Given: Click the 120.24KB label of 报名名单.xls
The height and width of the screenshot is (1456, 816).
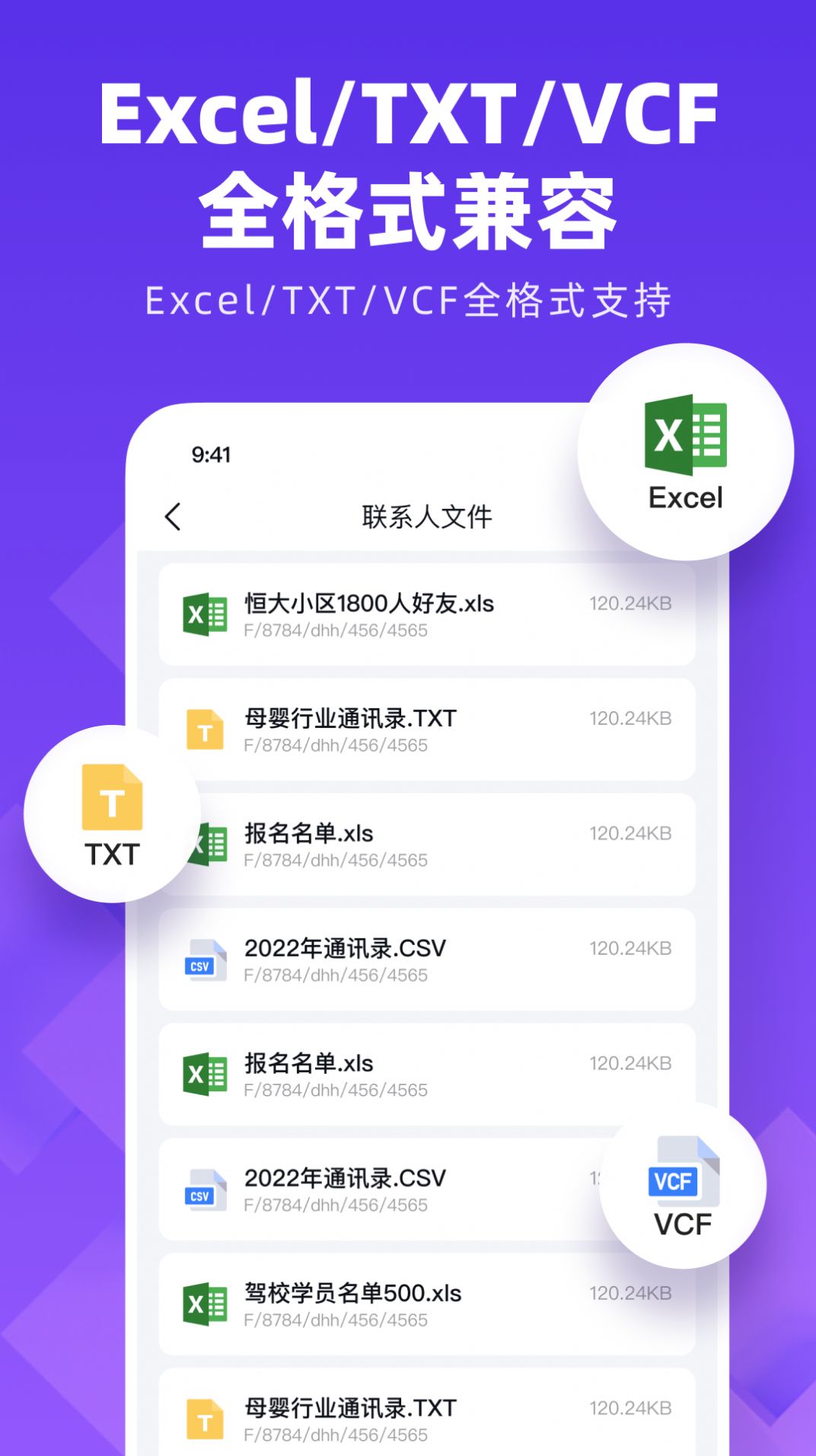Looking at the screenshot, I should [630, 833].
